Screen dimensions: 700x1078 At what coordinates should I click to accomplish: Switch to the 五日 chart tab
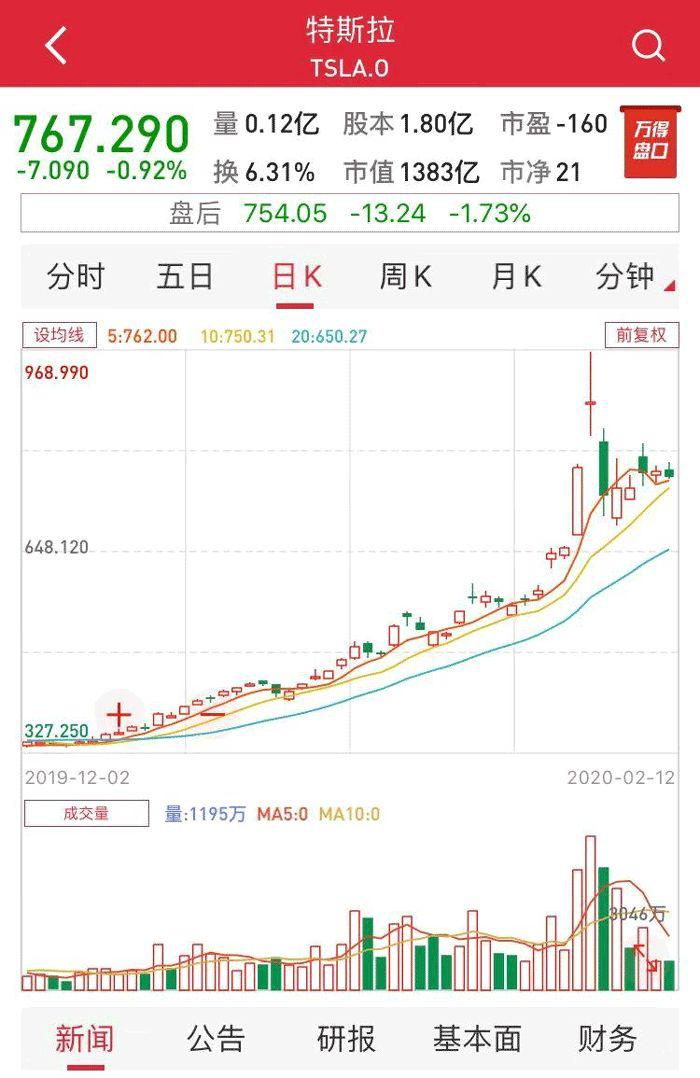pos(185,277)
